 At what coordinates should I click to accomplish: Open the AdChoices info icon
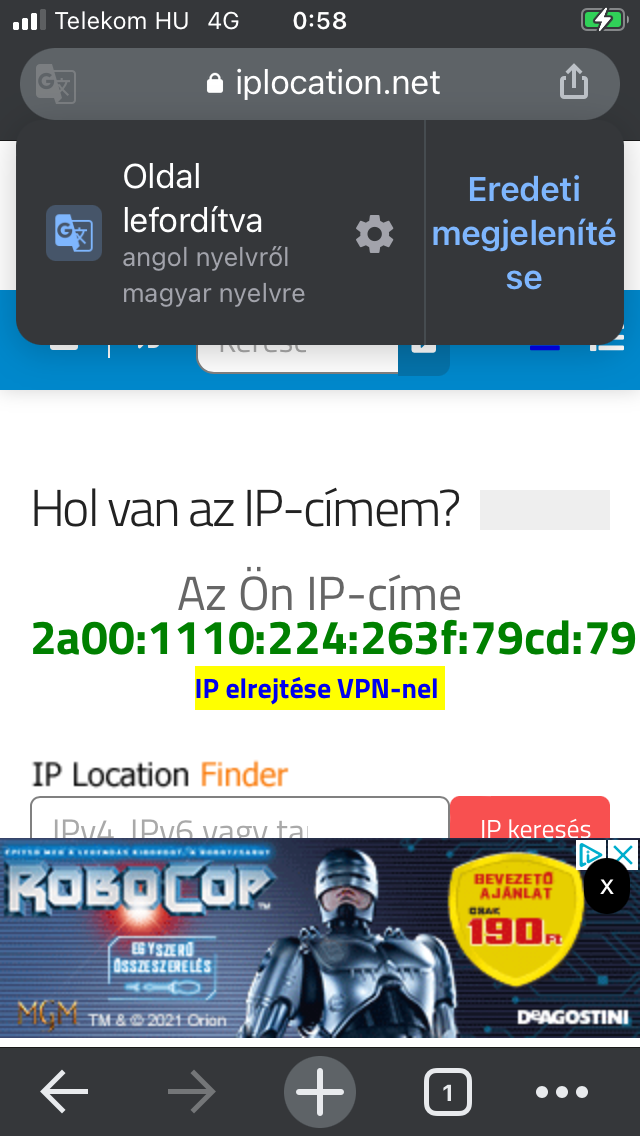tap(592, 854)
